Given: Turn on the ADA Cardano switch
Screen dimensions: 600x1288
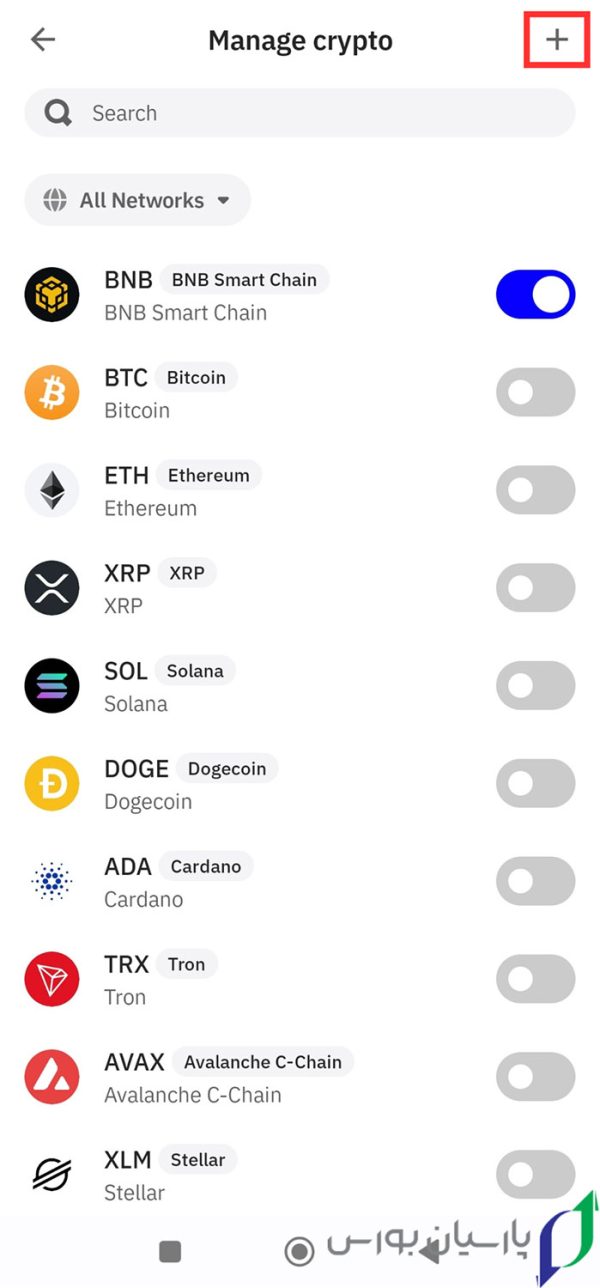Looking at the screenshot, I should [535, 881].
